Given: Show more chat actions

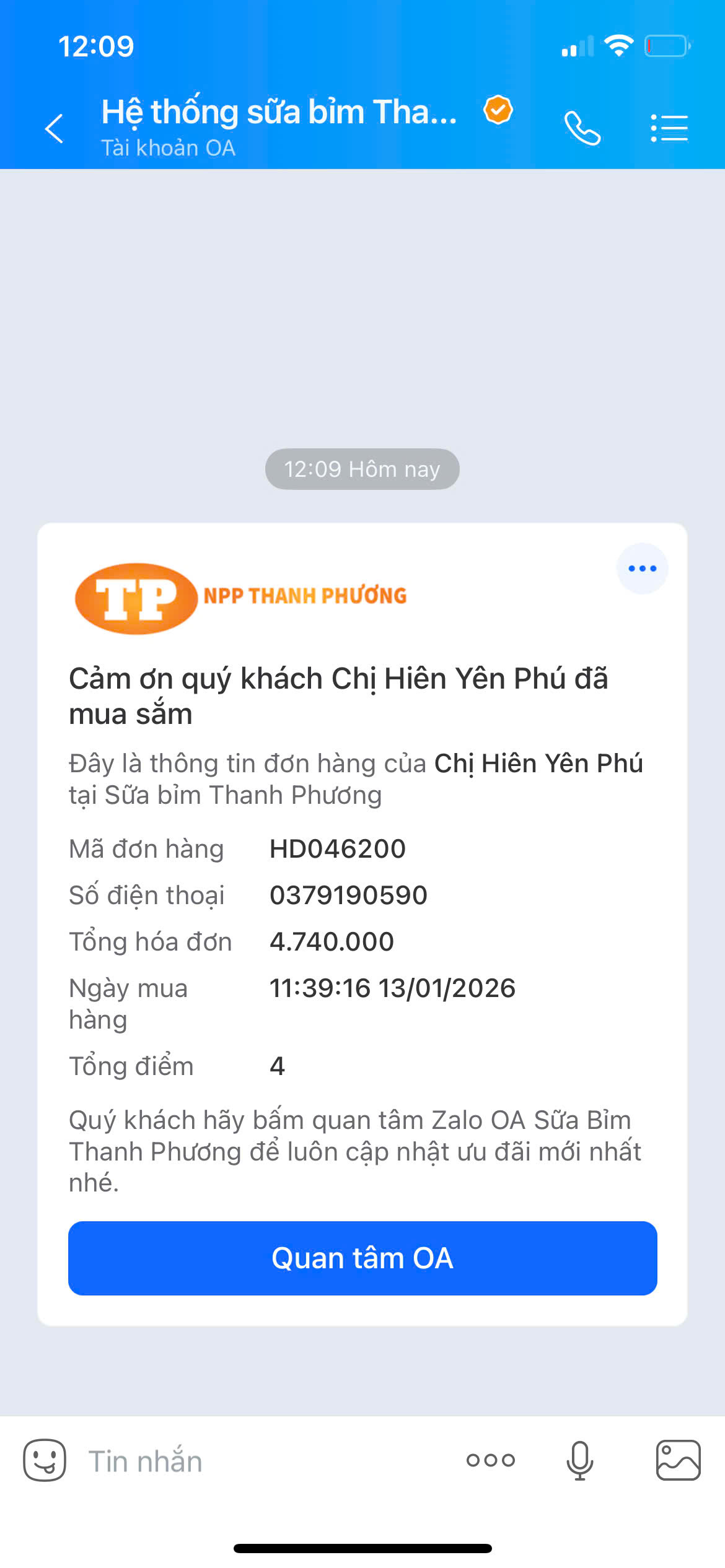Looking at the screenshot, I should [490, 1460].
